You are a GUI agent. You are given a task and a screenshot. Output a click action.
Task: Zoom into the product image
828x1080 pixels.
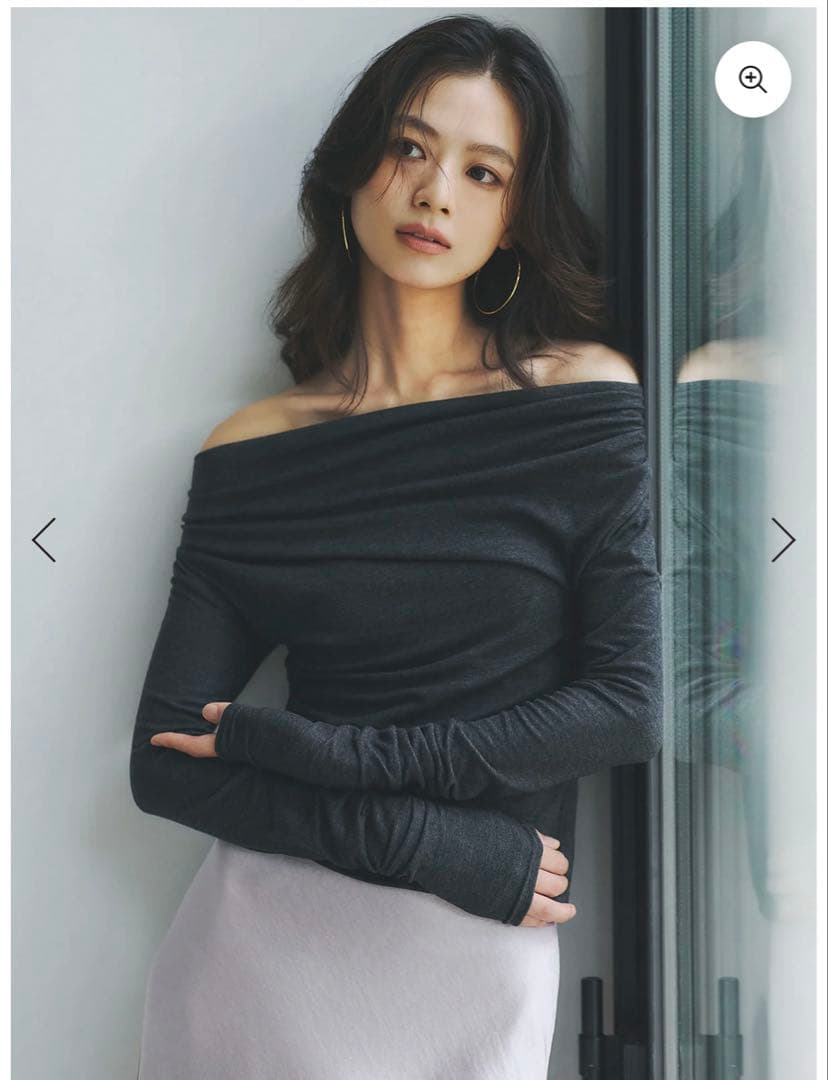tap(752, 79)
